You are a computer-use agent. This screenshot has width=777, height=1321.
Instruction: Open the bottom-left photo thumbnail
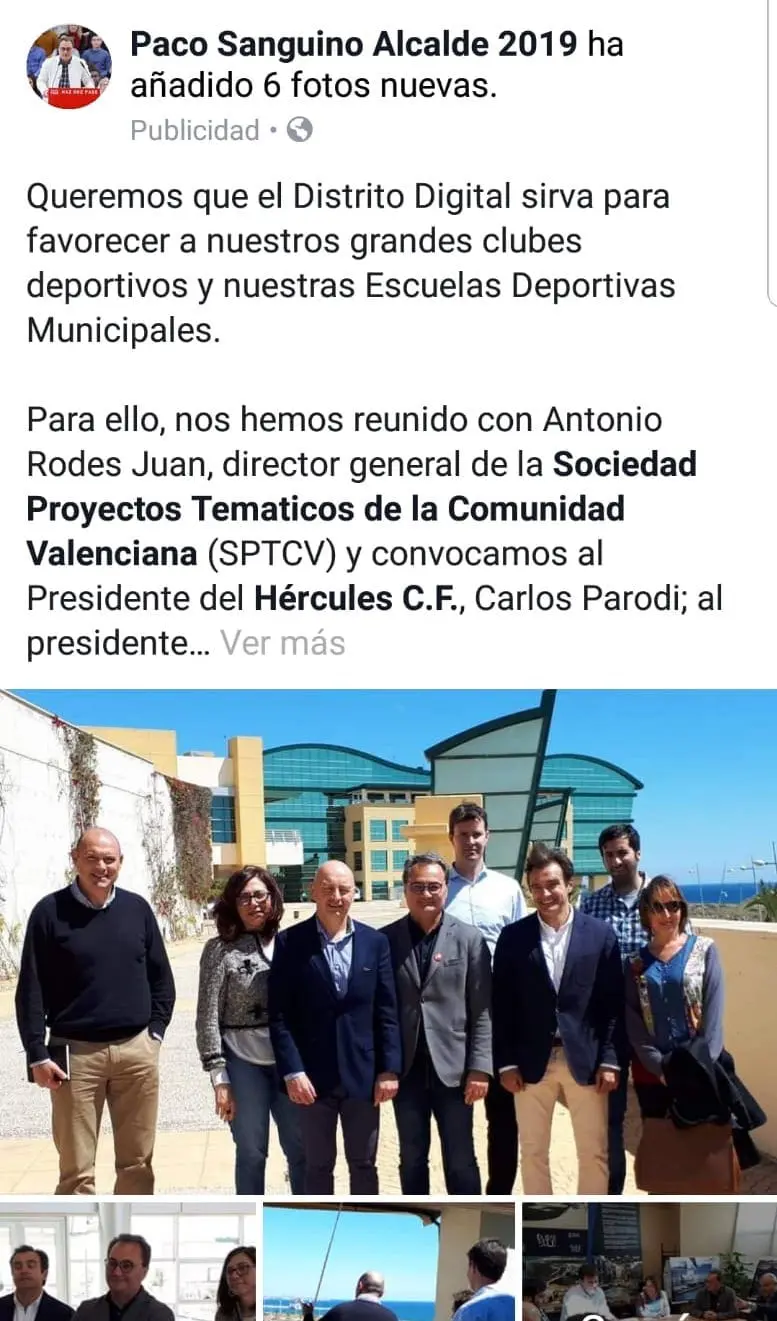(127, 1262)
